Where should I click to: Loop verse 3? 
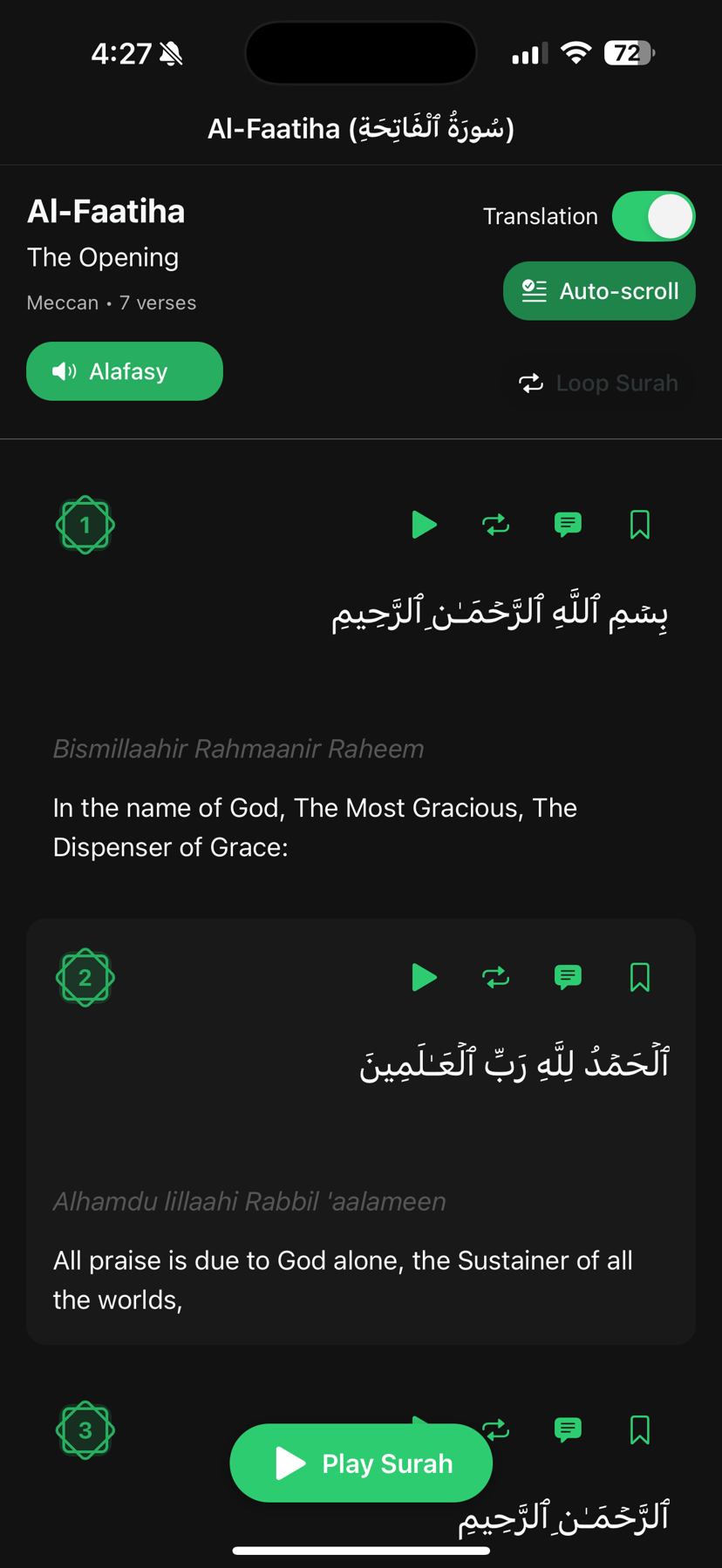496,1429
